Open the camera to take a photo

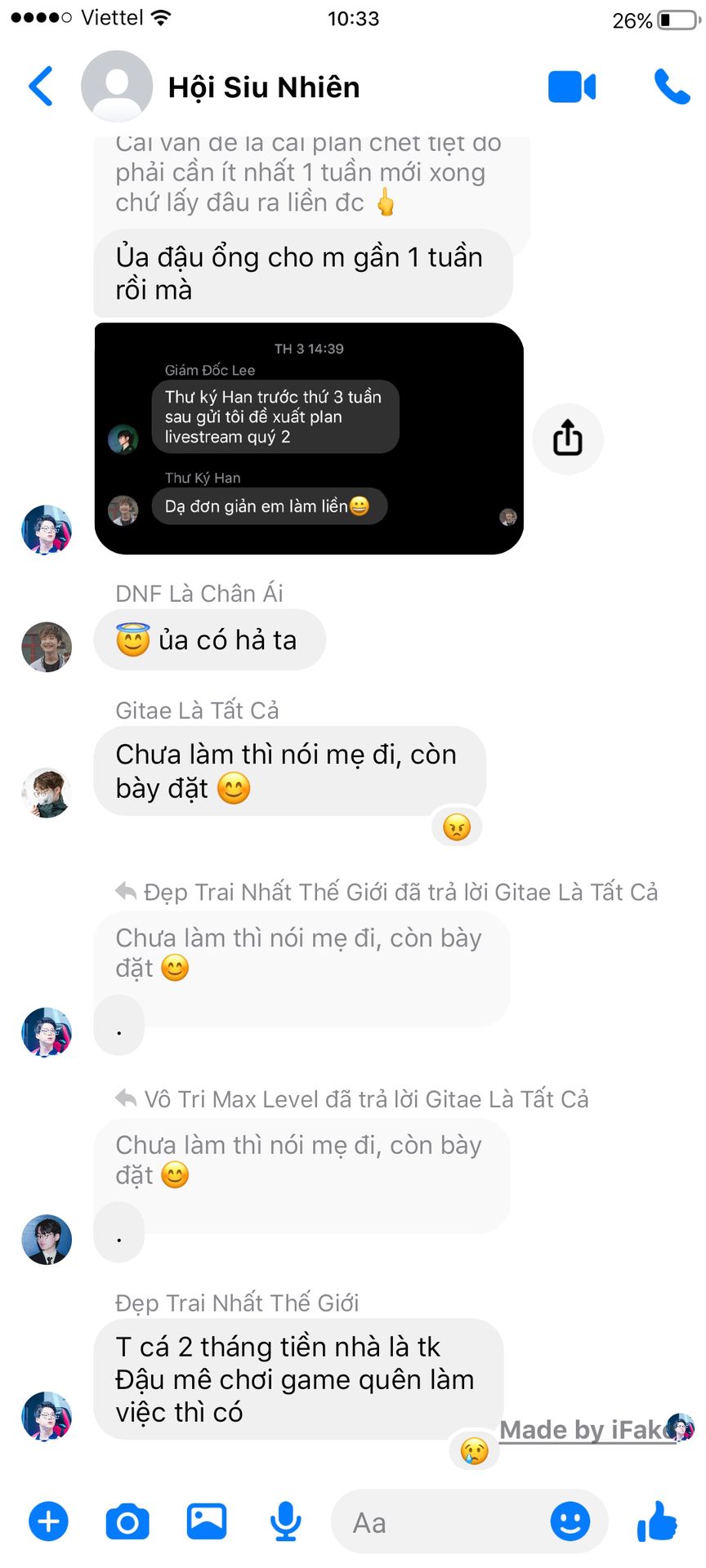127,1522
